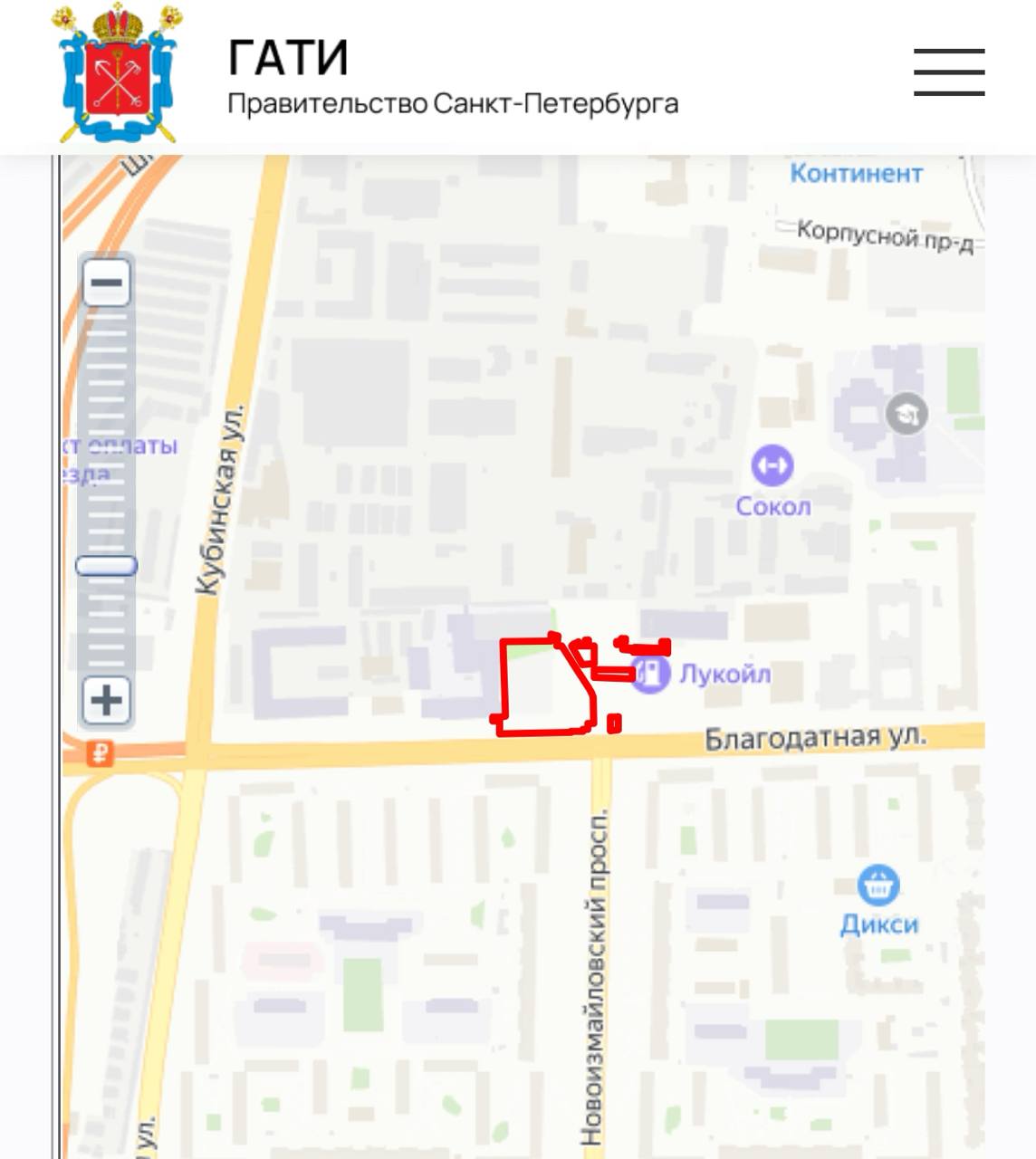
Task: Zoom in the map with plus button
Action: click(x=107, y=700)
